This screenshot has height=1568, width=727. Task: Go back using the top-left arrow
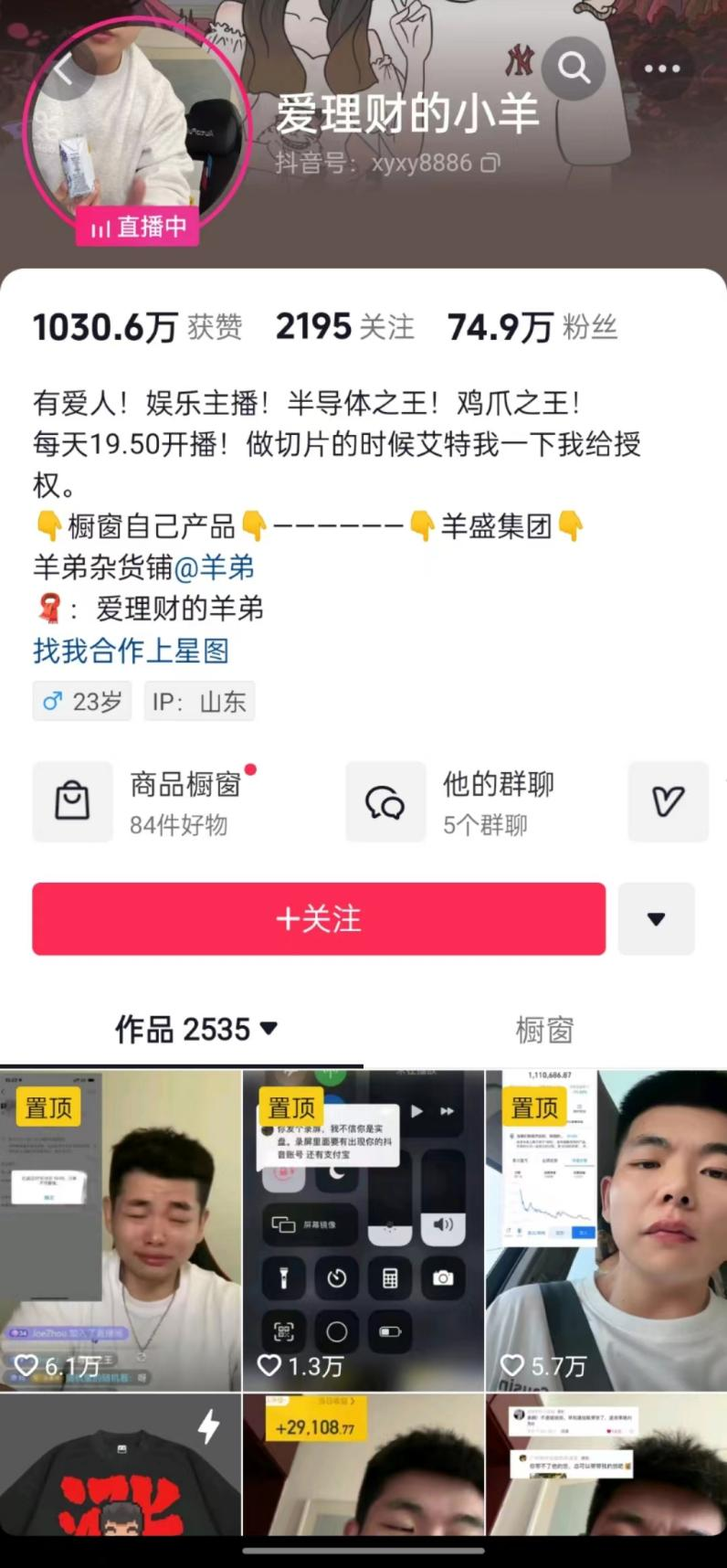(x=64, y=69)
